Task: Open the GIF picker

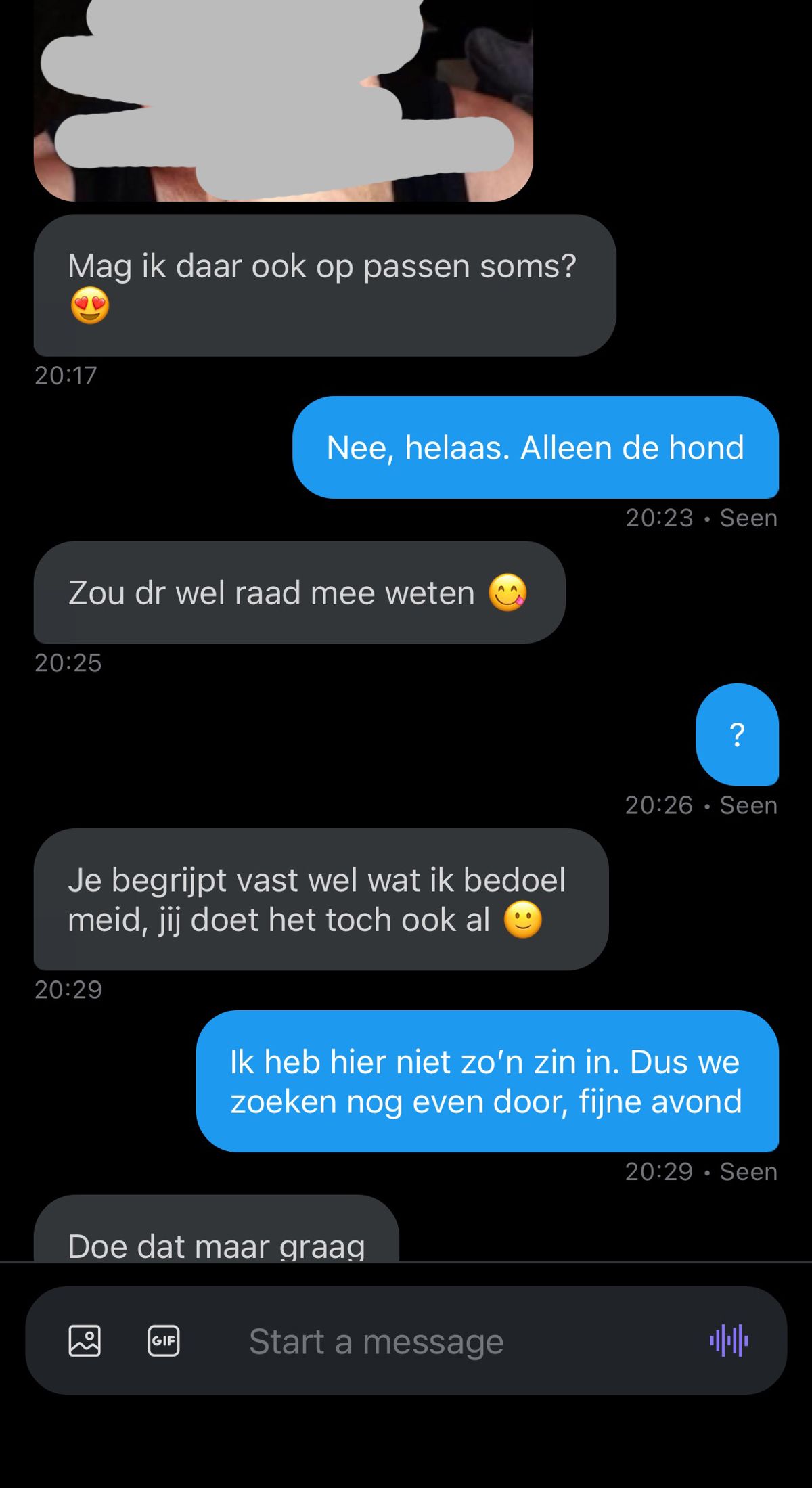Action: click(164, 1340)
